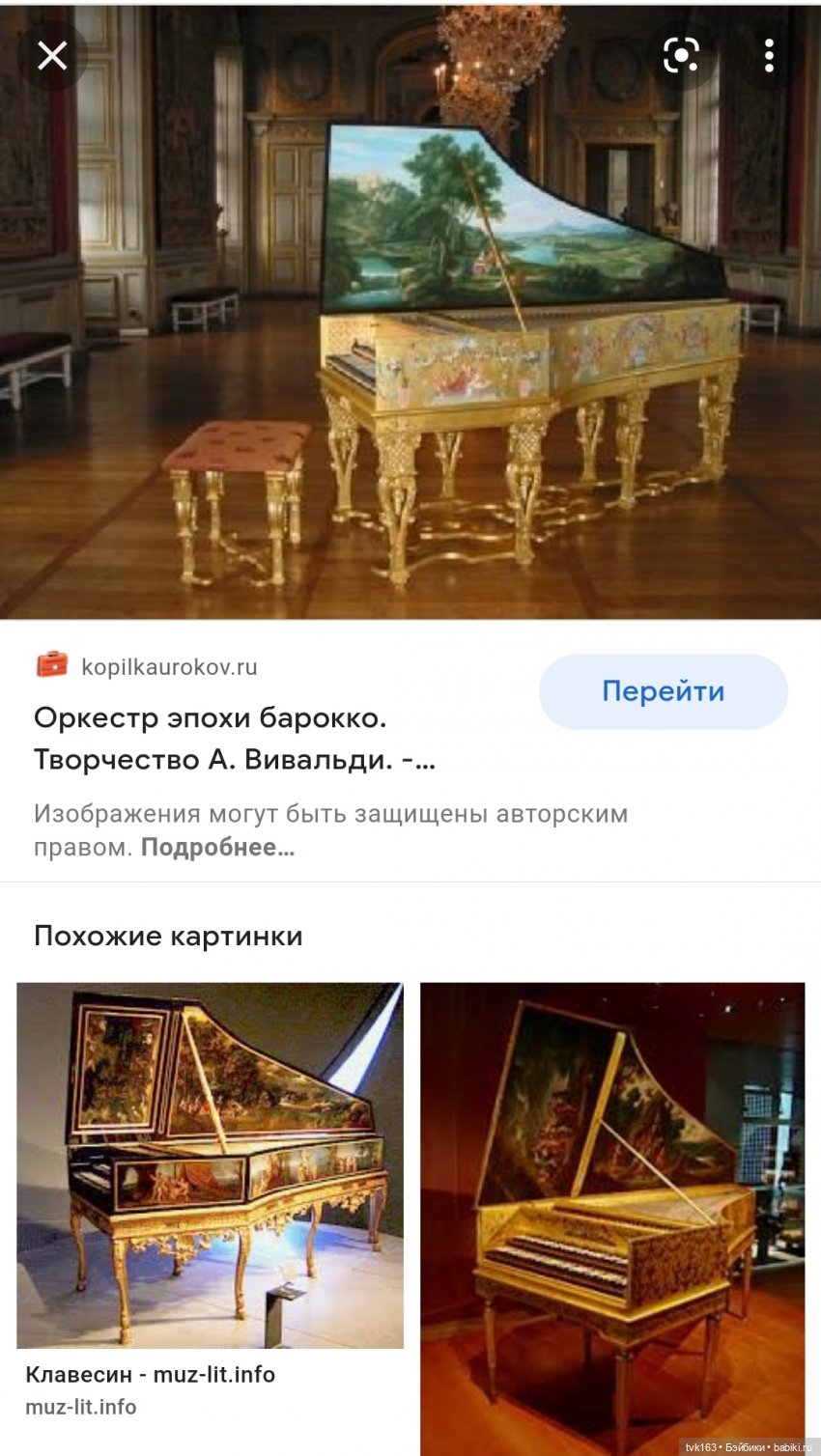Open the Клавесин muz-lit.info similar image
821x1456 pixels.
210,1165
